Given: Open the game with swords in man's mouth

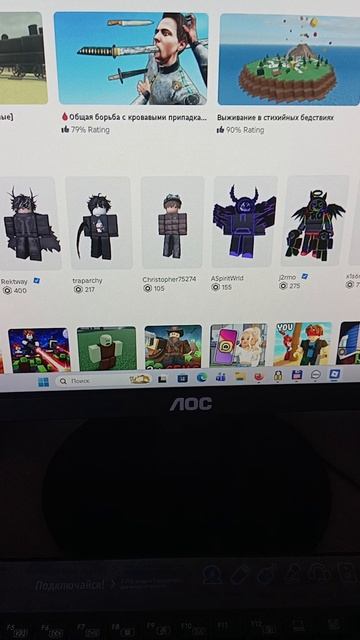Looking at the screenshot, I should pos(131,58).
